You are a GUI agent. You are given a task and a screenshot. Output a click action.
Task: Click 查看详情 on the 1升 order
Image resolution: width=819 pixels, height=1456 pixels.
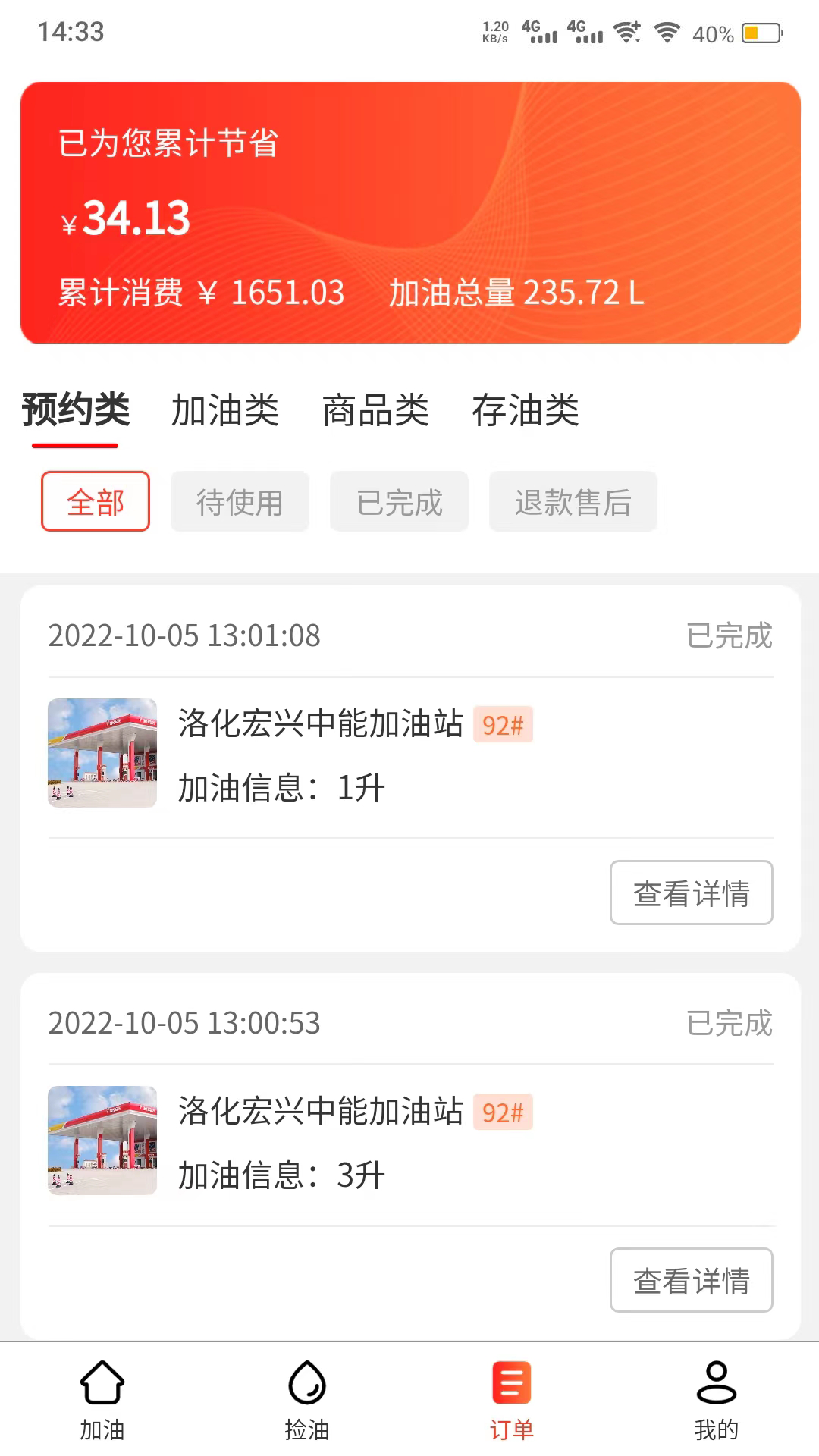click(x=691, y=893)
